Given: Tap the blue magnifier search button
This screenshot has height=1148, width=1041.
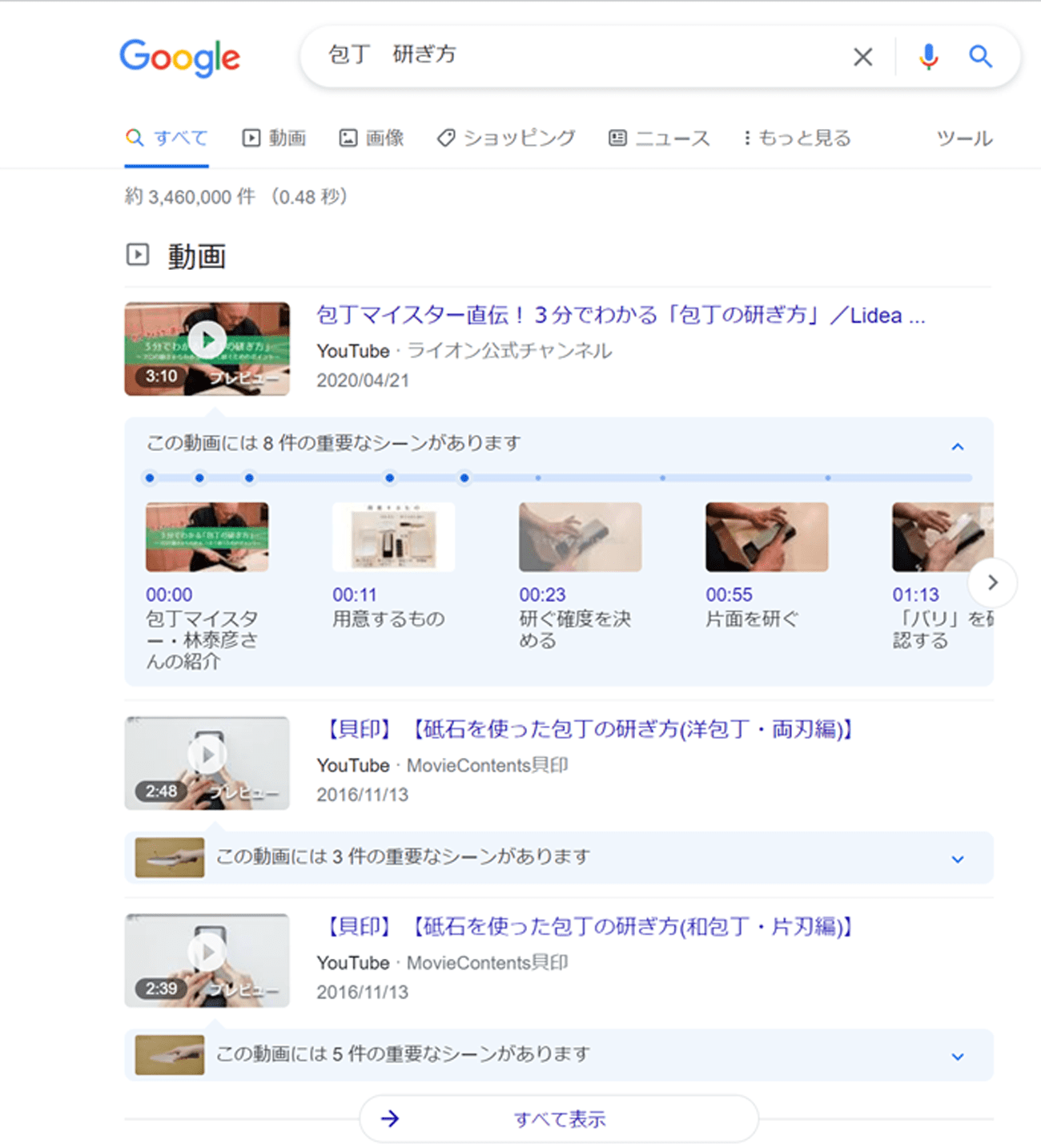Looking at the screenshot, I should [x=980, y=57].
